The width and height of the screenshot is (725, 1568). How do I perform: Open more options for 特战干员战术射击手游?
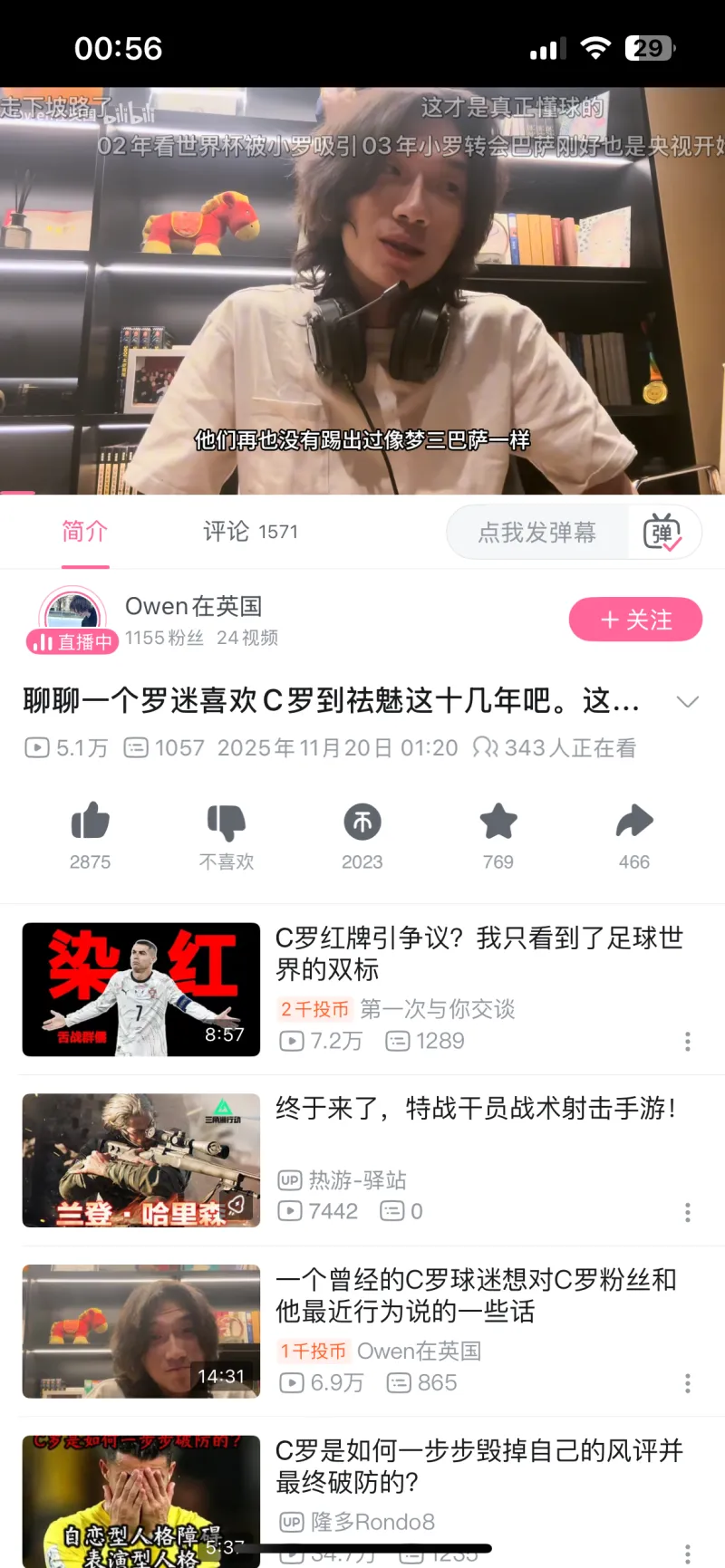tap(688, 1212)
